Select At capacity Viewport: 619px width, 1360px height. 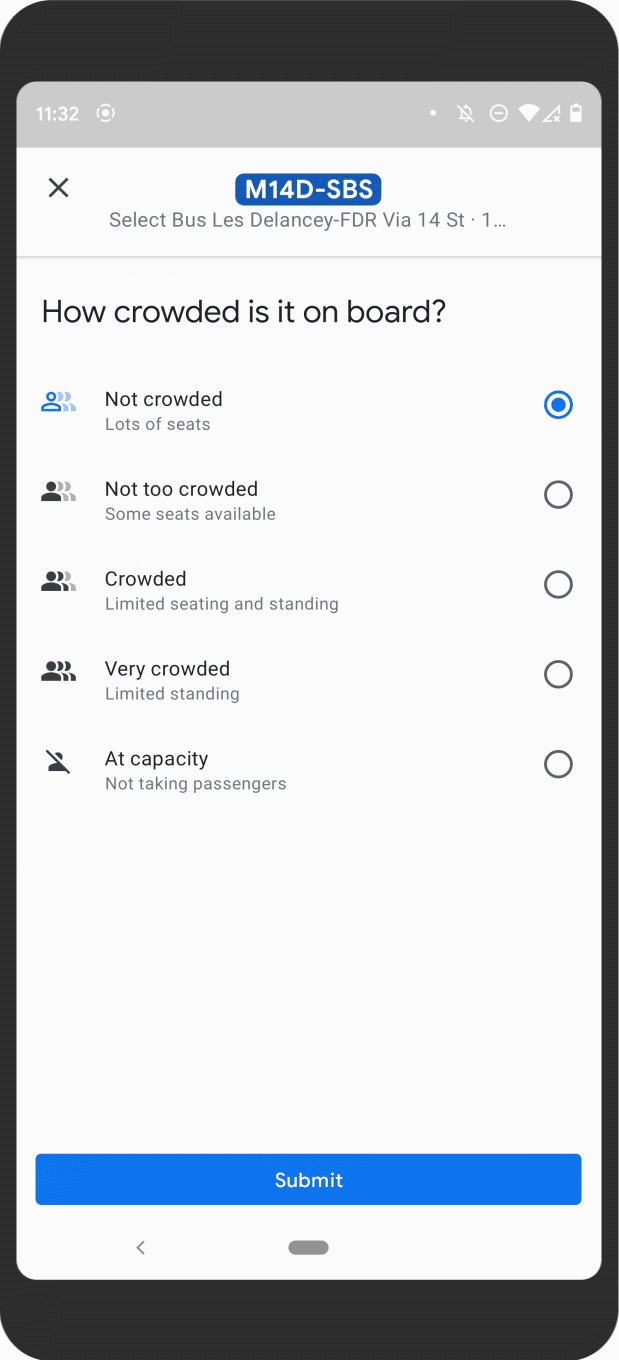click(x=558, y=765)
